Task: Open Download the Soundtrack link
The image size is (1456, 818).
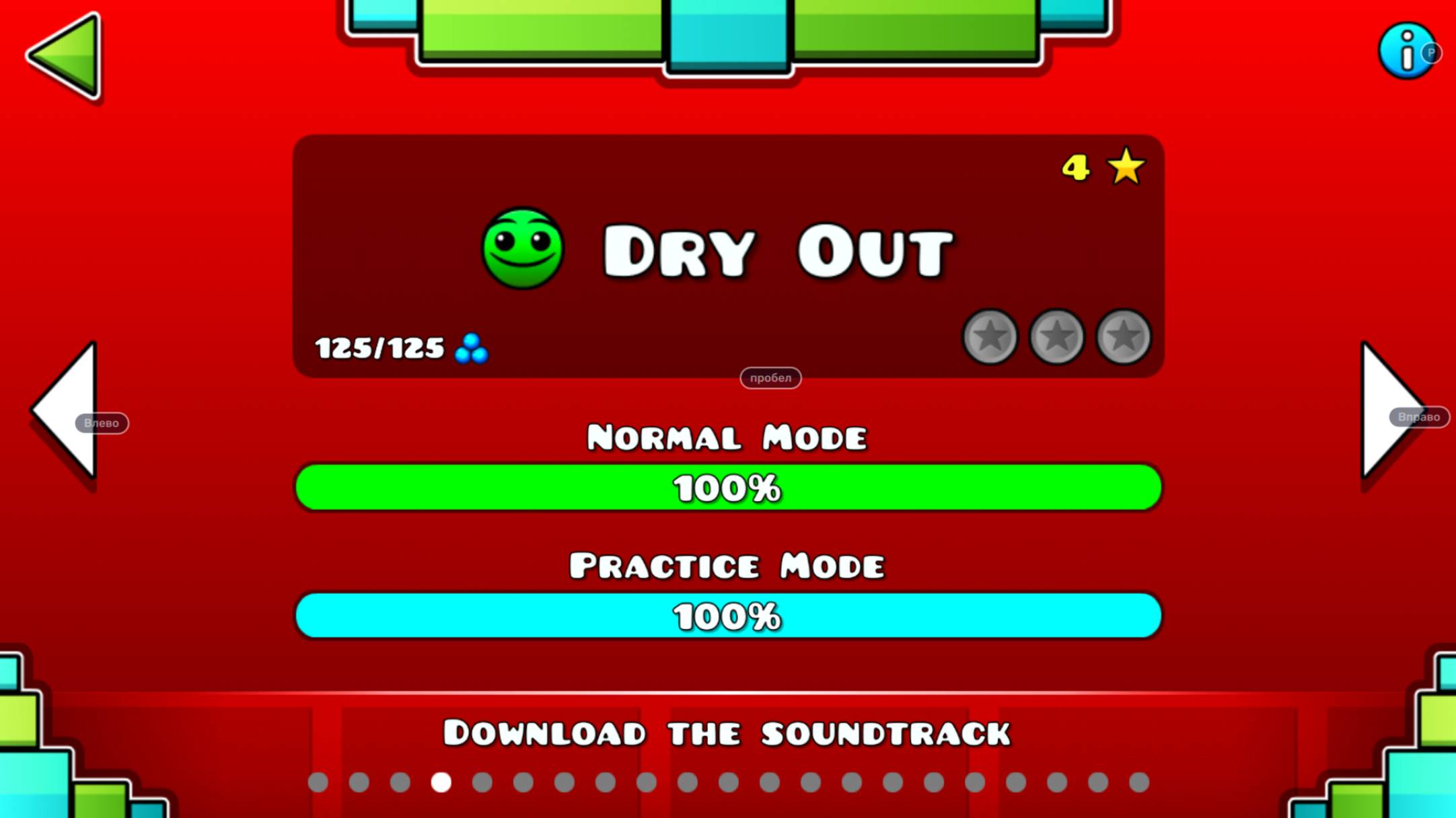Action: tap(727, 733)
